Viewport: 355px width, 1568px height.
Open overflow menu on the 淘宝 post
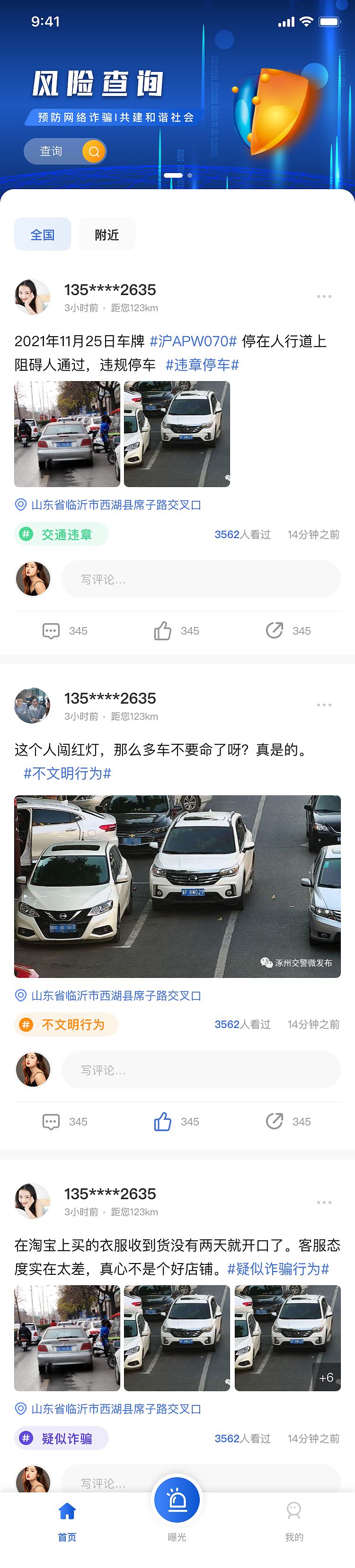point(323,1202)
